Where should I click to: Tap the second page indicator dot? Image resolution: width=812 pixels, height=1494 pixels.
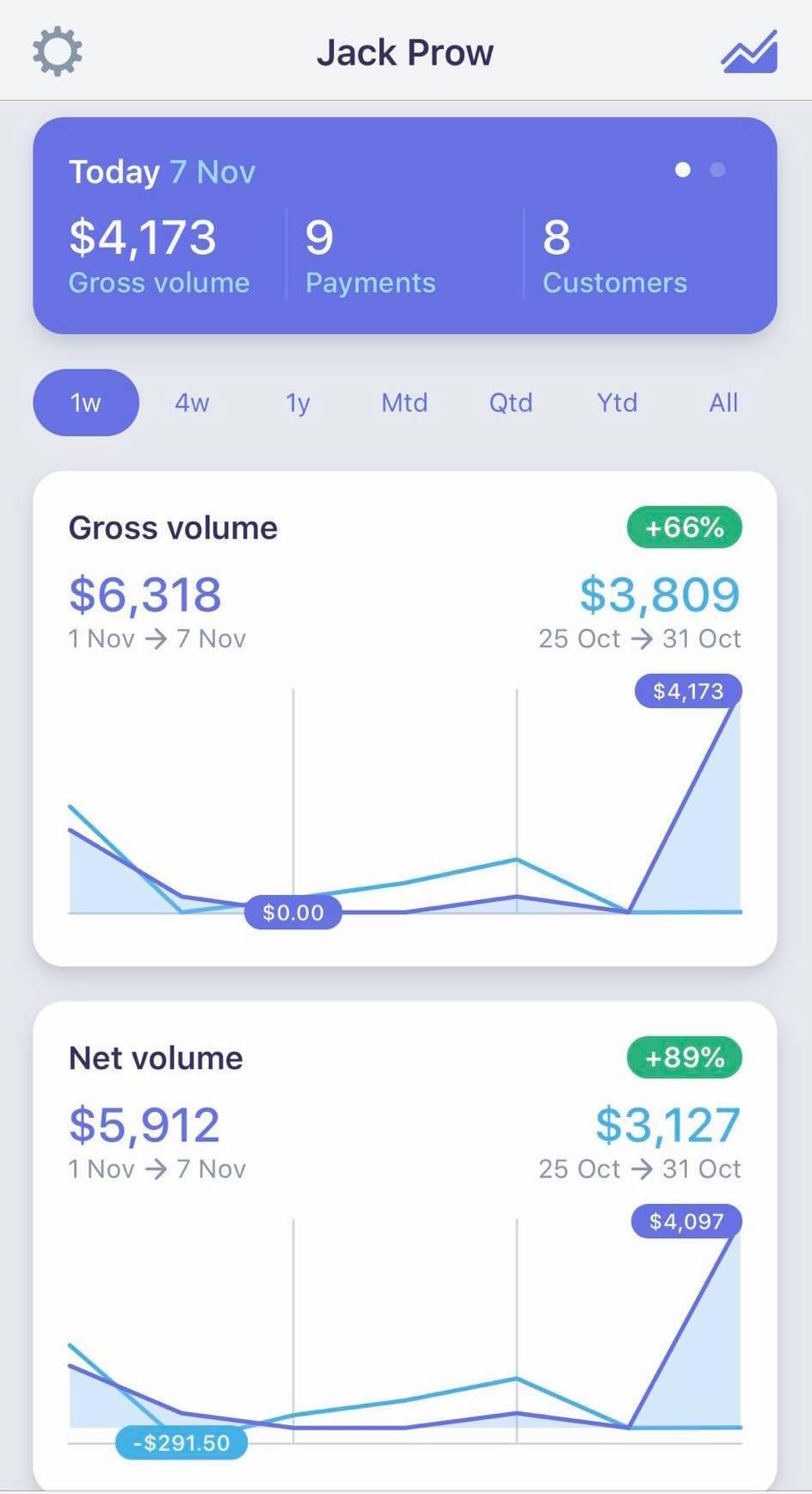click(x=717, y=170)
